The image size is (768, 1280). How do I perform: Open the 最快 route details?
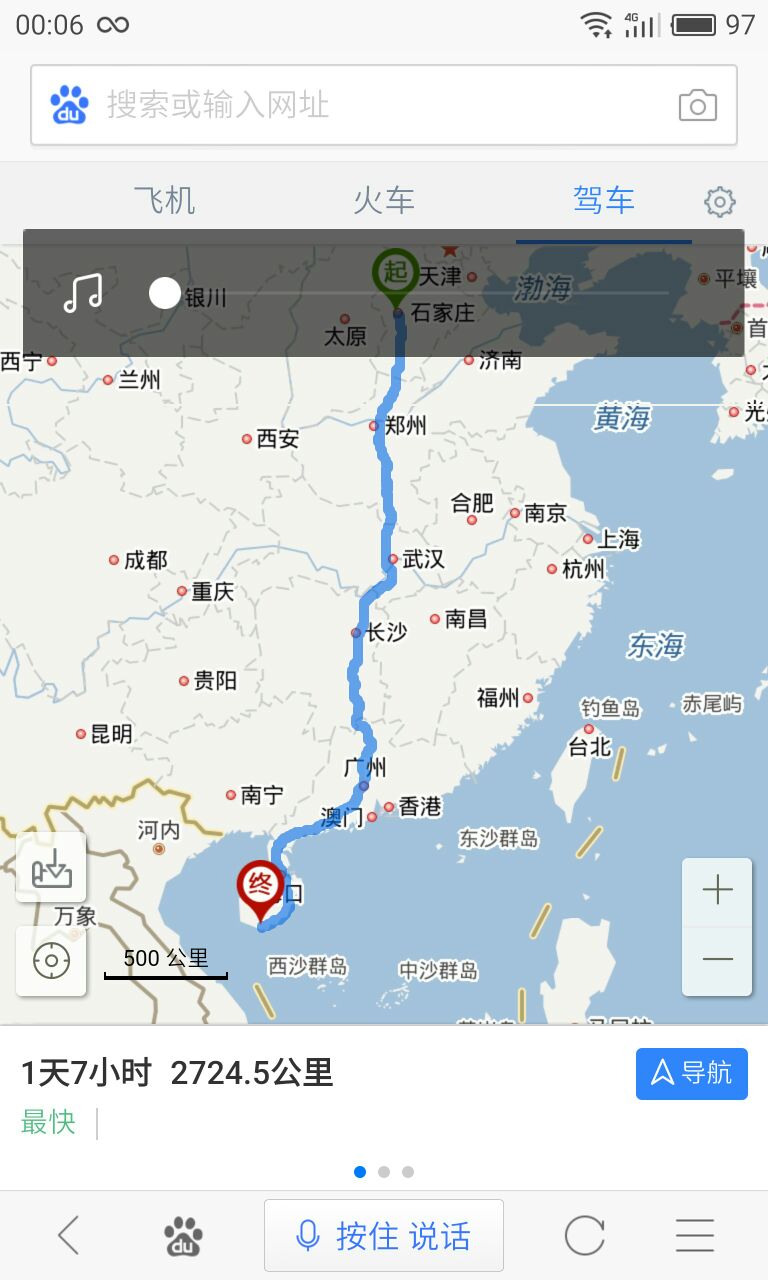click(48, 1123)
